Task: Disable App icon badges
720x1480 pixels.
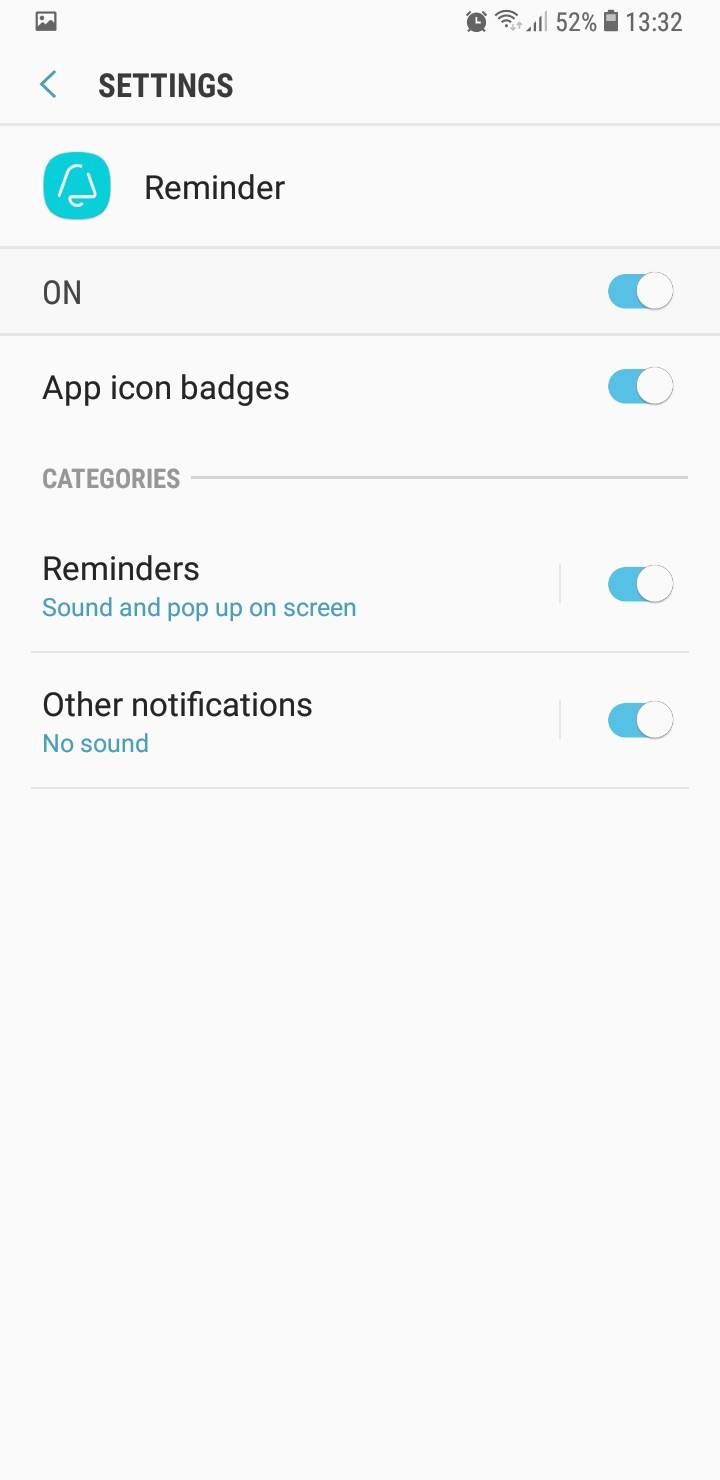Action: coord(640,387)
